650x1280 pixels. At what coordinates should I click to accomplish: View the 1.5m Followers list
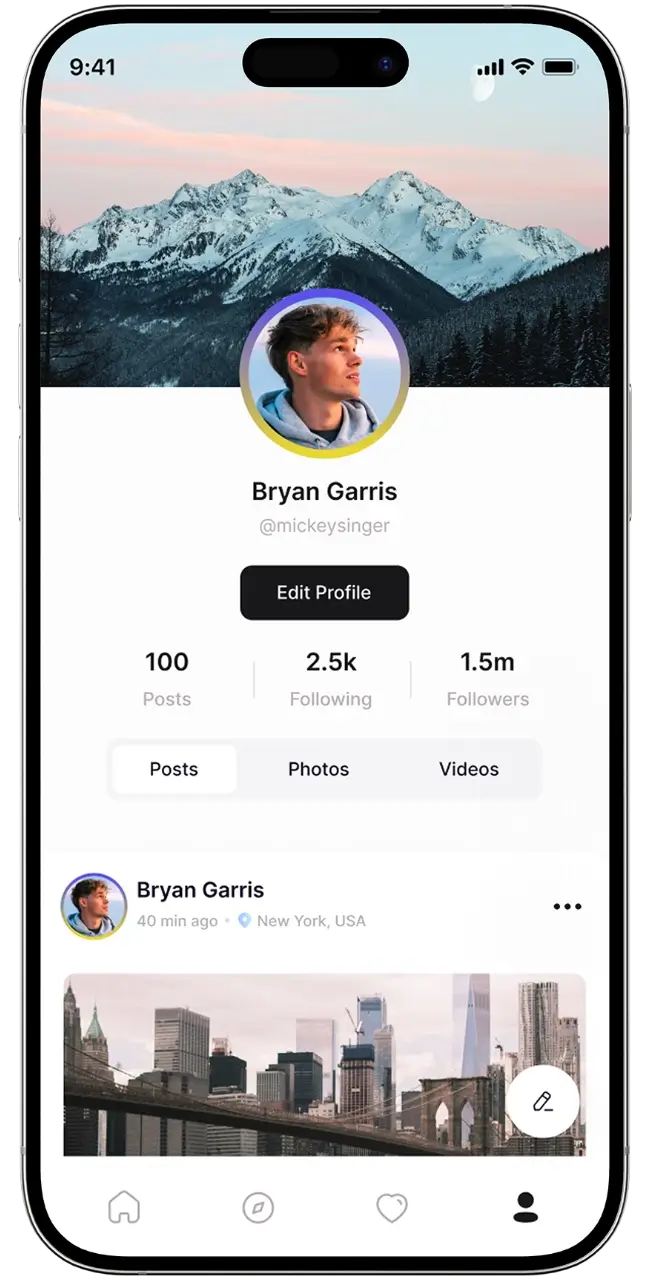point(487,679)
